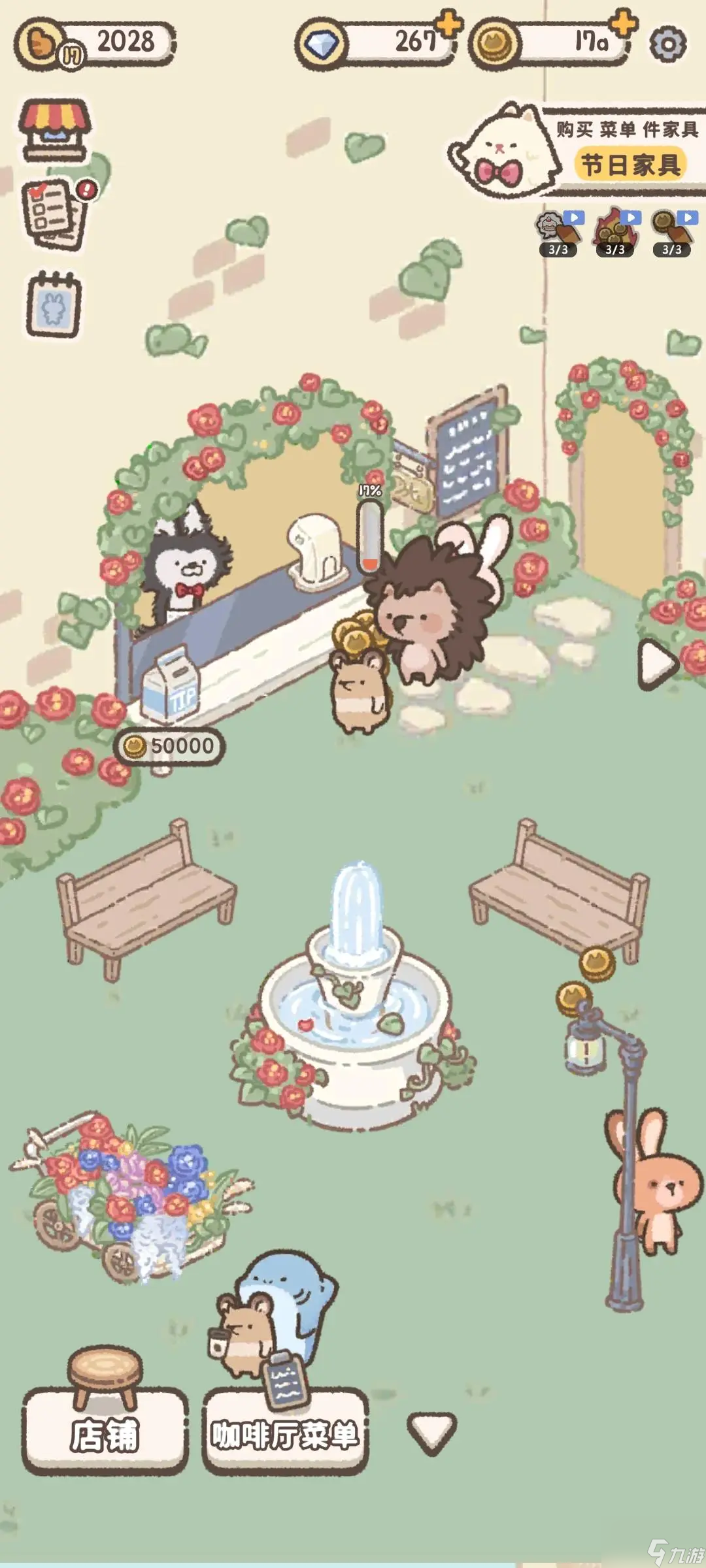Go to next area with right arrow

(657, 664)
